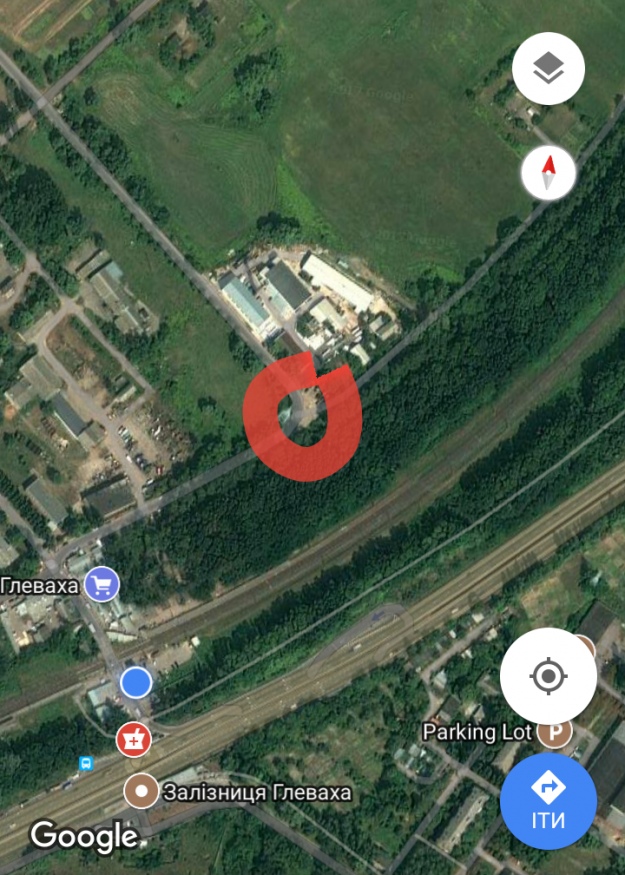Viewport: 625px width, 875px height.
Task: Open the Глеваха shopping place marker
Action: pyautogui.click(x=101, y=584)
